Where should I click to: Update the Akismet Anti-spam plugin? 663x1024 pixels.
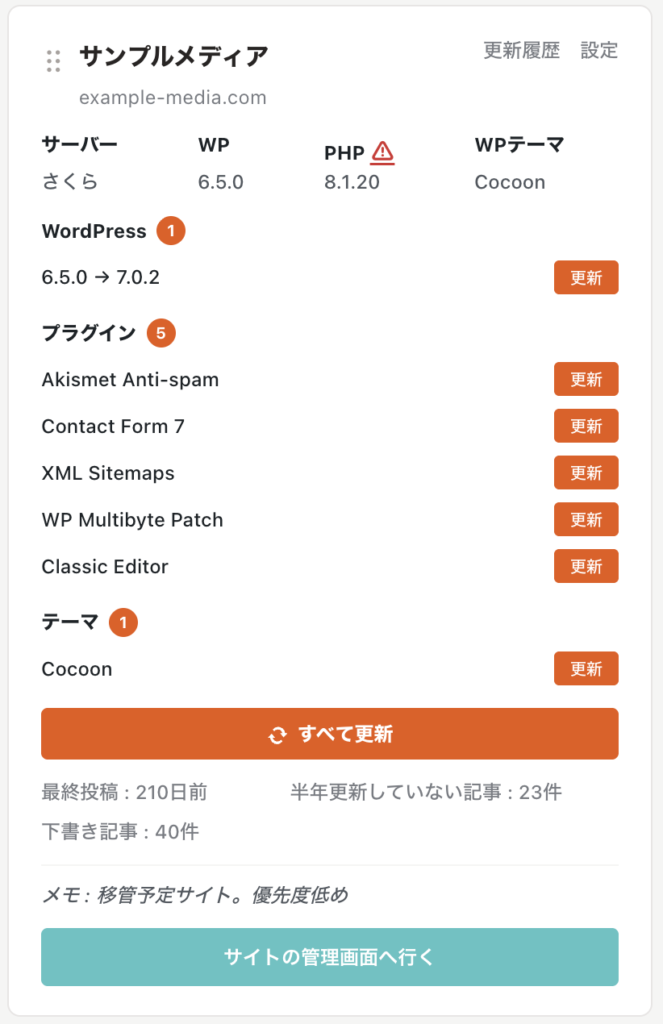click(x=586, y=379)
